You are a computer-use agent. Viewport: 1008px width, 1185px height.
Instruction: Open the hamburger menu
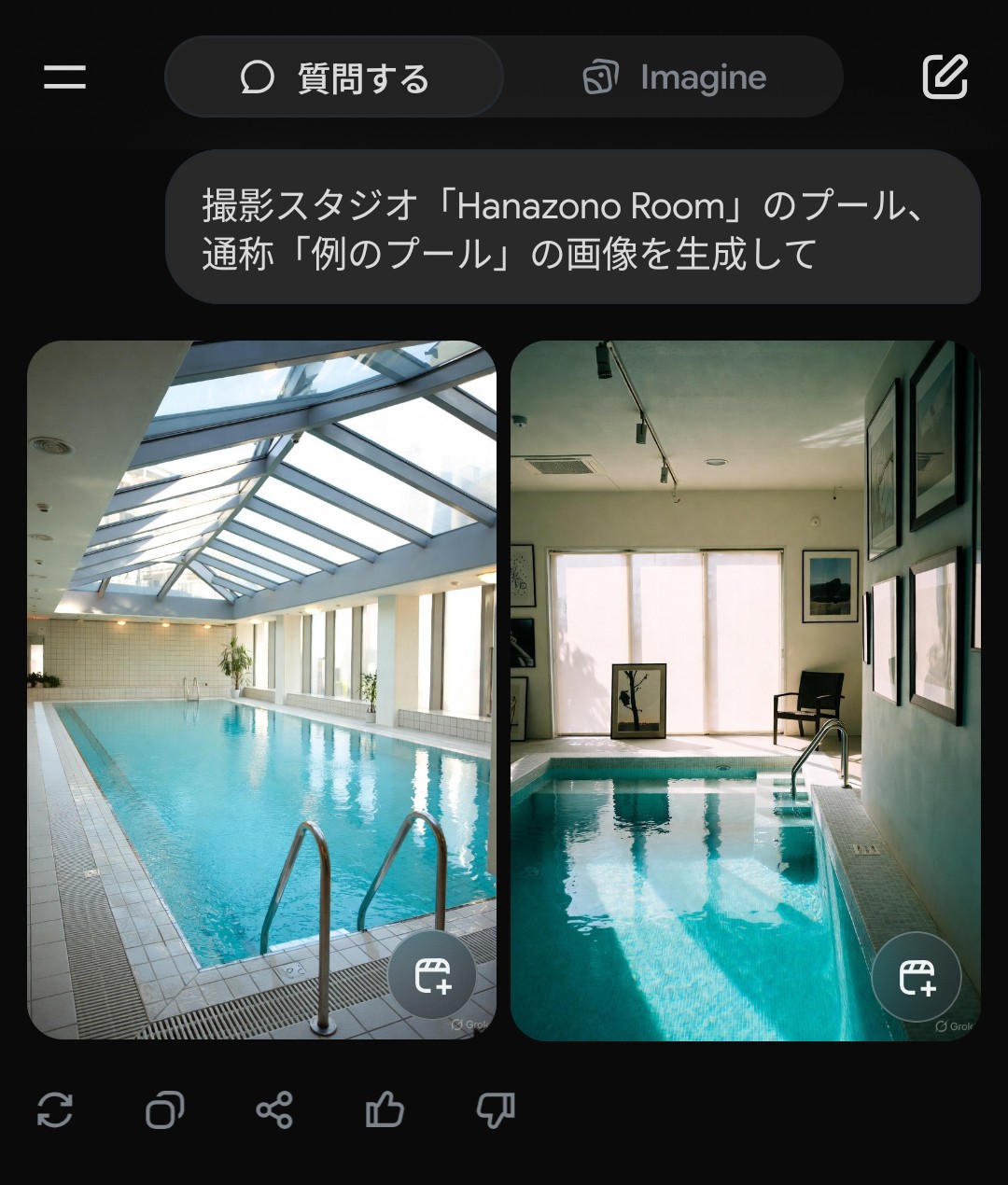point(64,77)
